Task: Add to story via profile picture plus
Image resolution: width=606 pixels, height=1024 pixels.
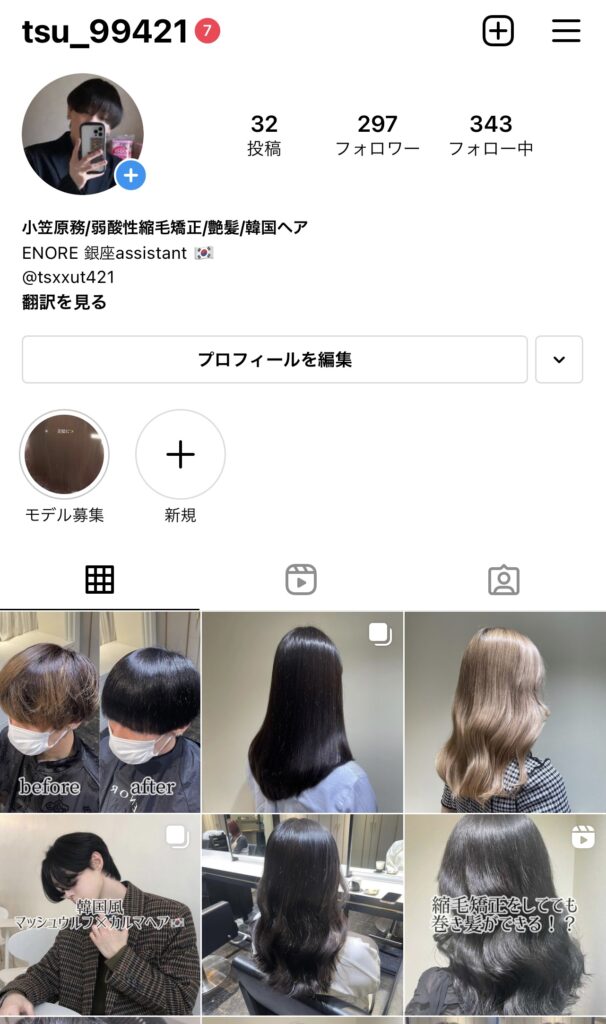Action: (131, 176)
